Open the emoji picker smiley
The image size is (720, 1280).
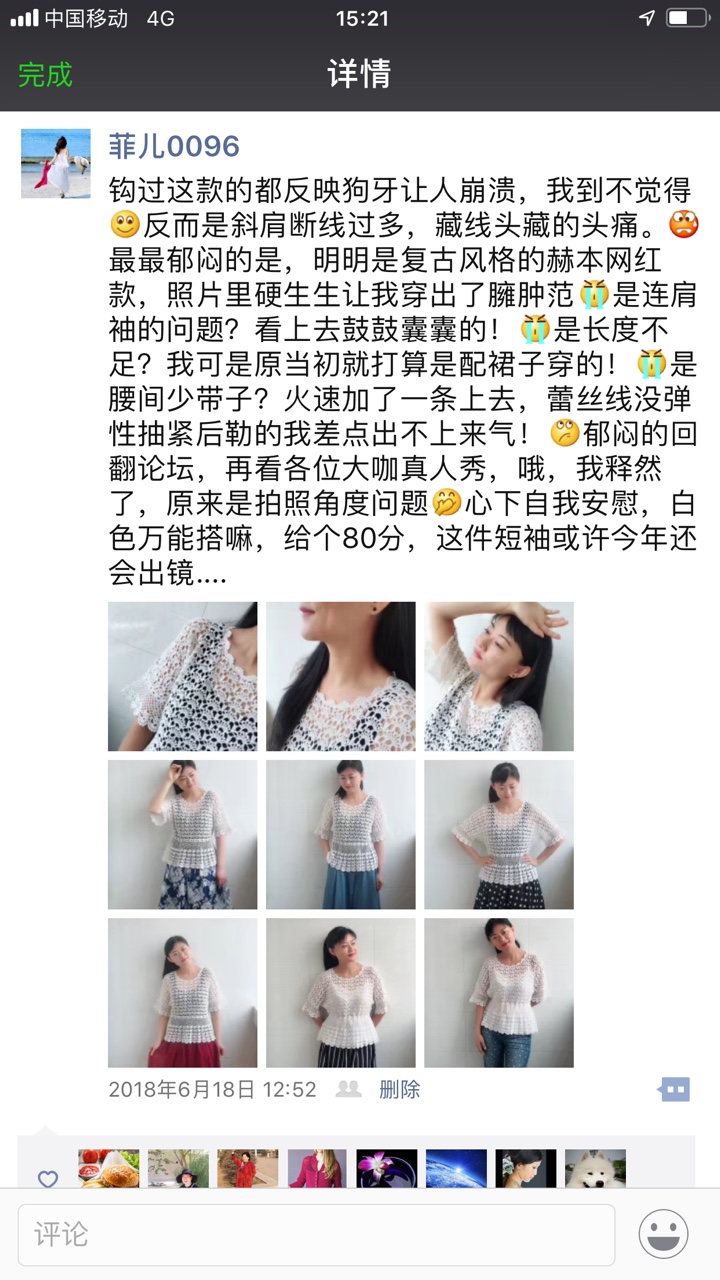(x=664, y=1235)
